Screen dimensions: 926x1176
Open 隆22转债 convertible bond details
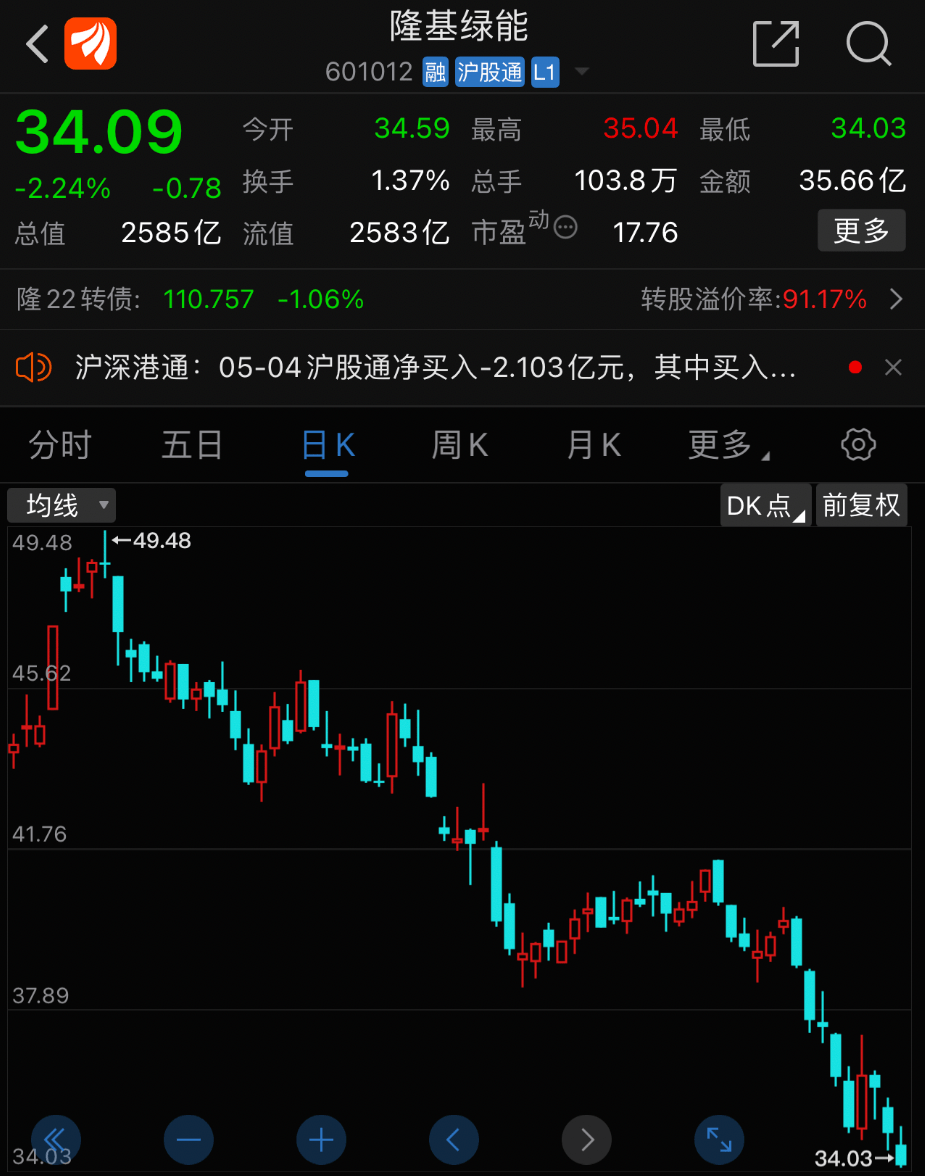(x=460, y=299)
